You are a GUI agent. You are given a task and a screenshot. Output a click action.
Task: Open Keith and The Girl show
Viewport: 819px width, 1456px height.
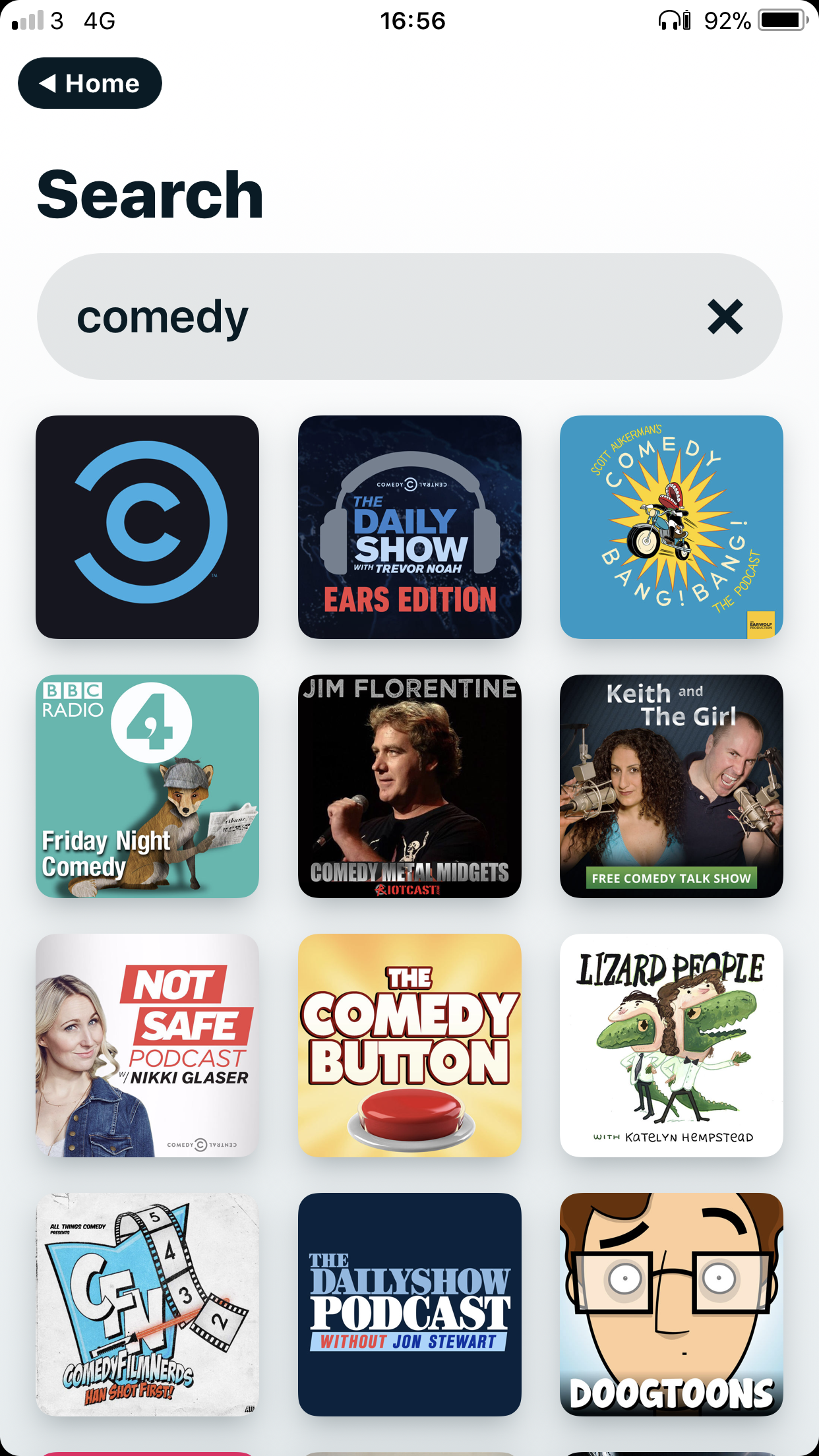click(671, 786)
